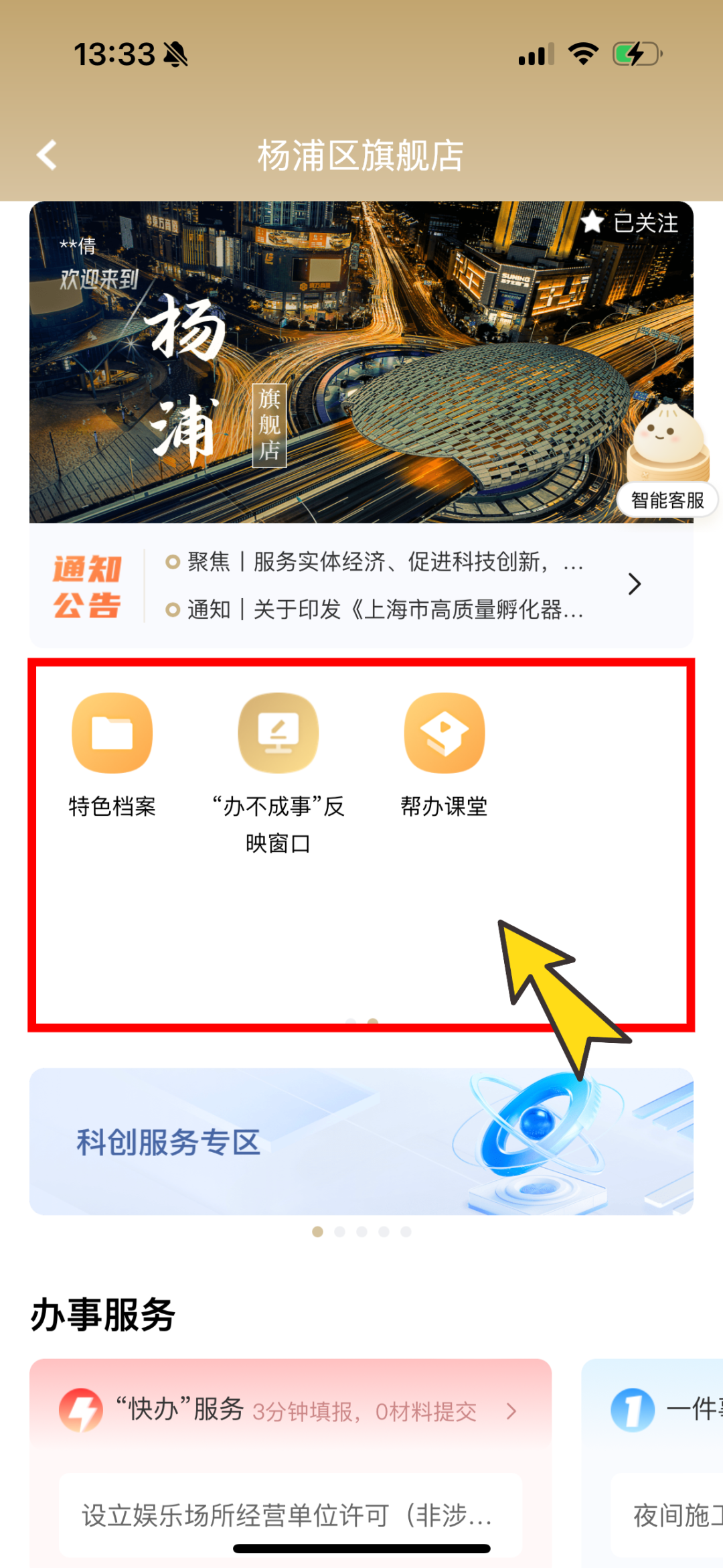This screenshot has width=723, height=1568.
Task: Go back using the top-left arrow
Action: click(47, 155)
